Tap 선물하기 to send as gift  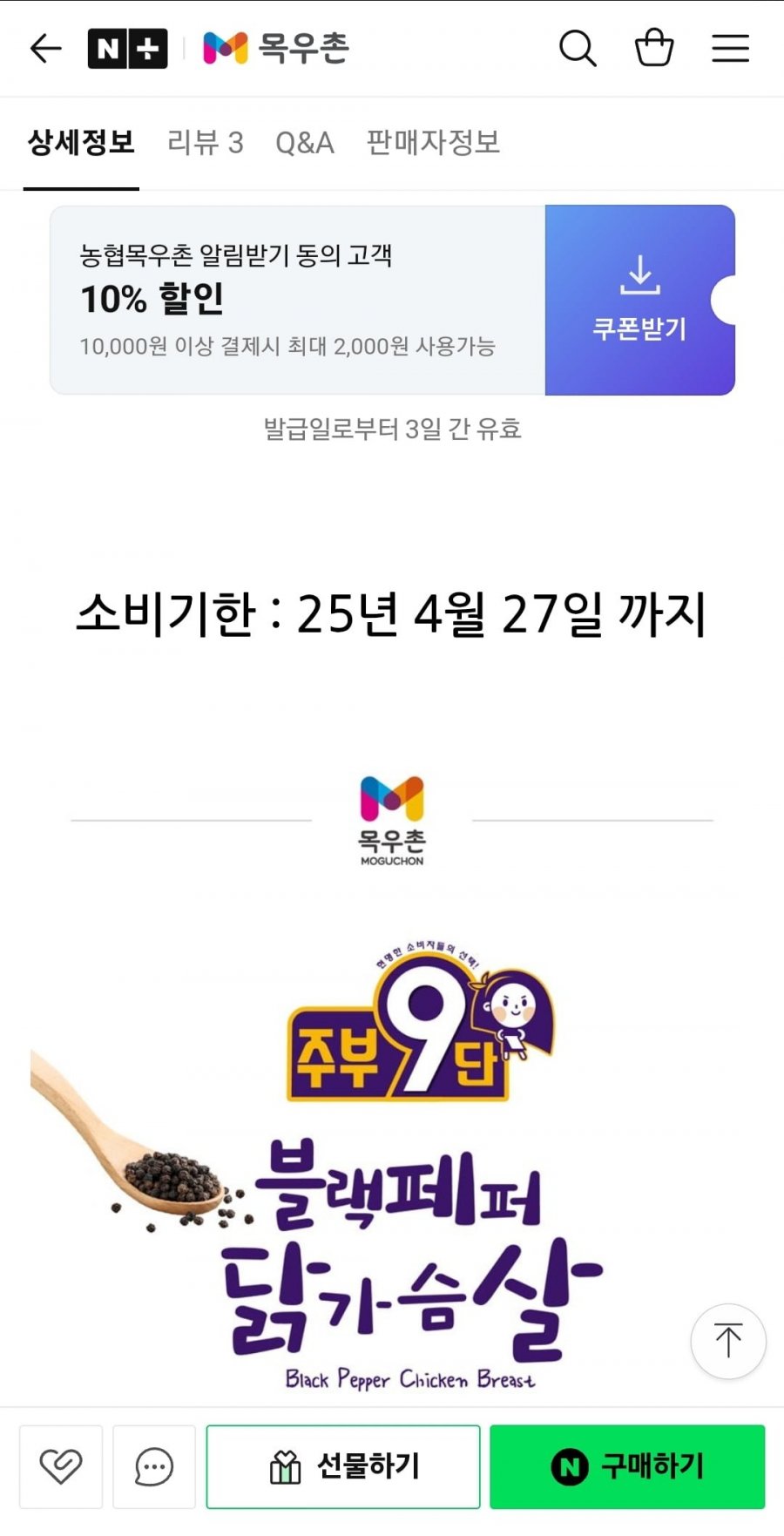coord(343,1466)
